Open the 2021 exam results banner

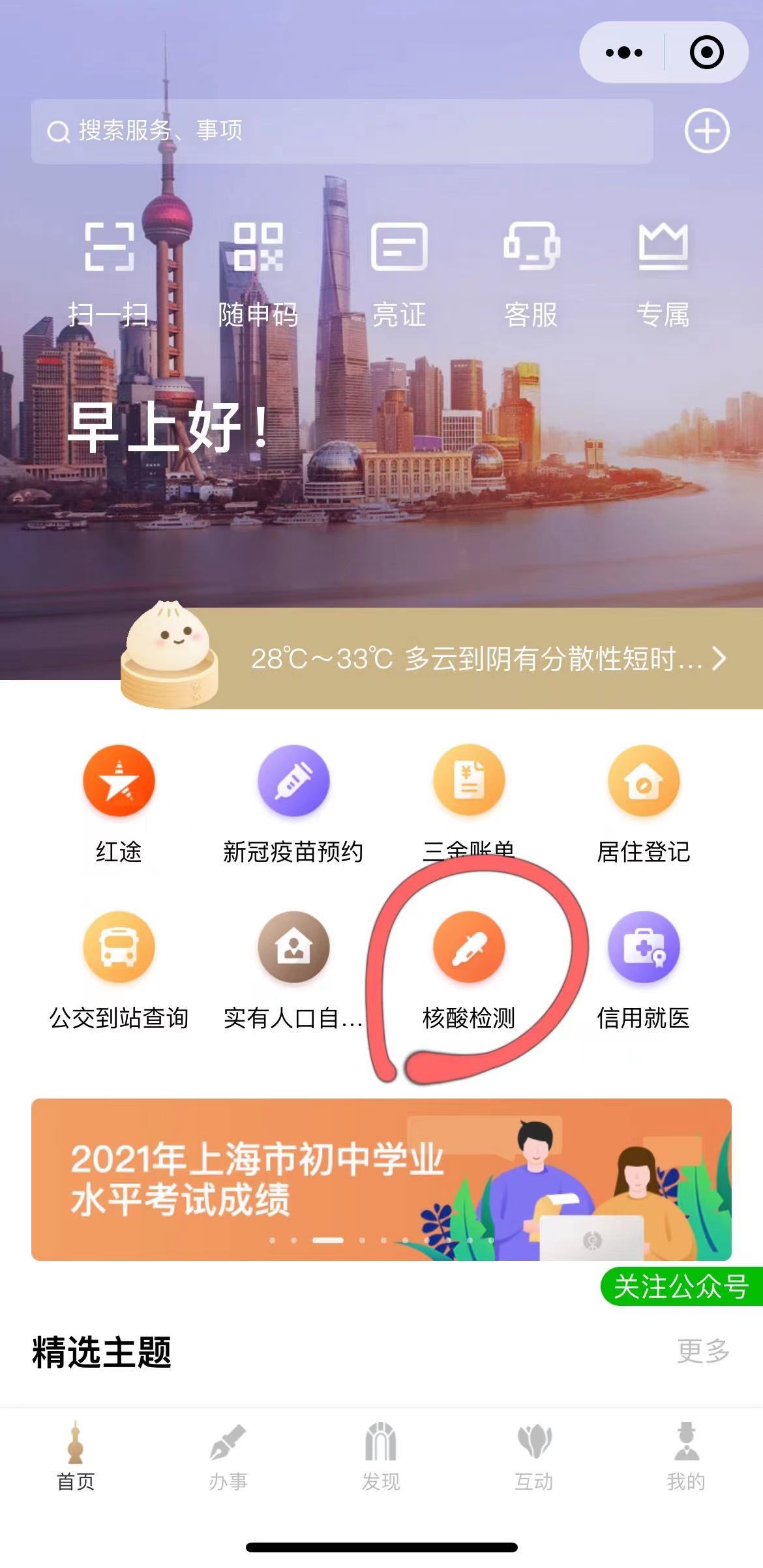click(381, 1179)
